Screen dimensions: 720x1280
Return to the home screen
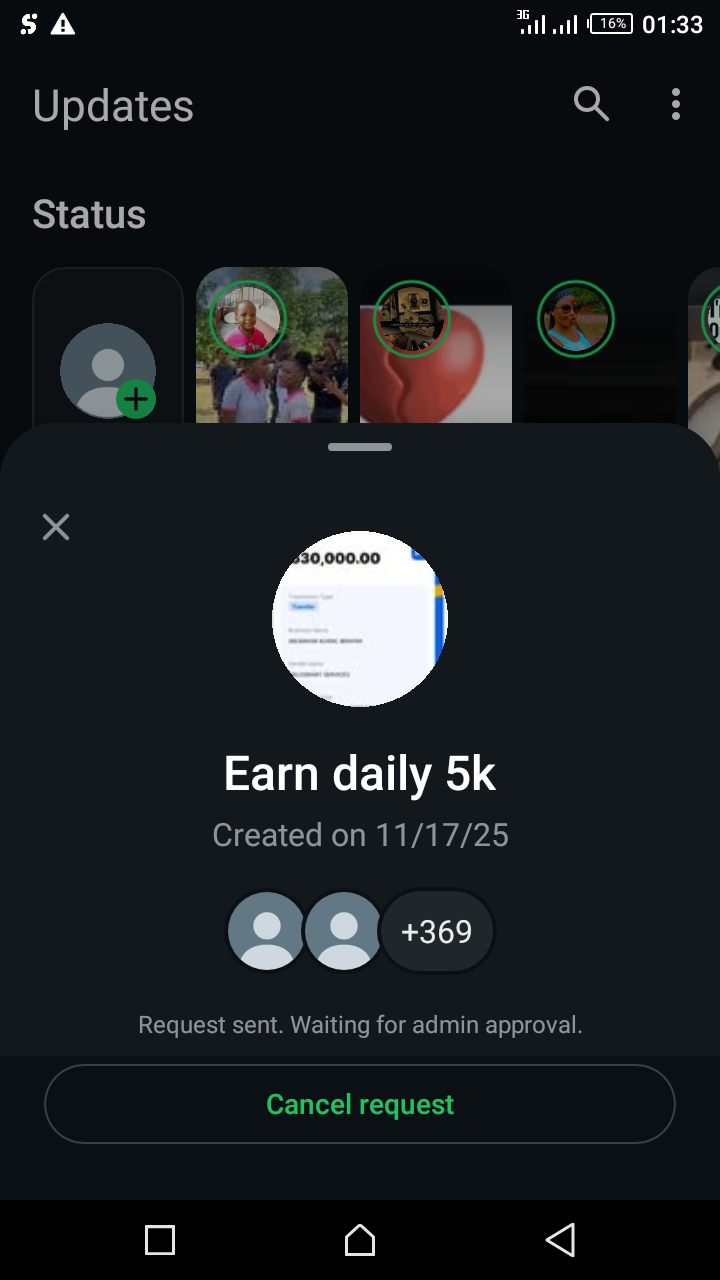360,1240
